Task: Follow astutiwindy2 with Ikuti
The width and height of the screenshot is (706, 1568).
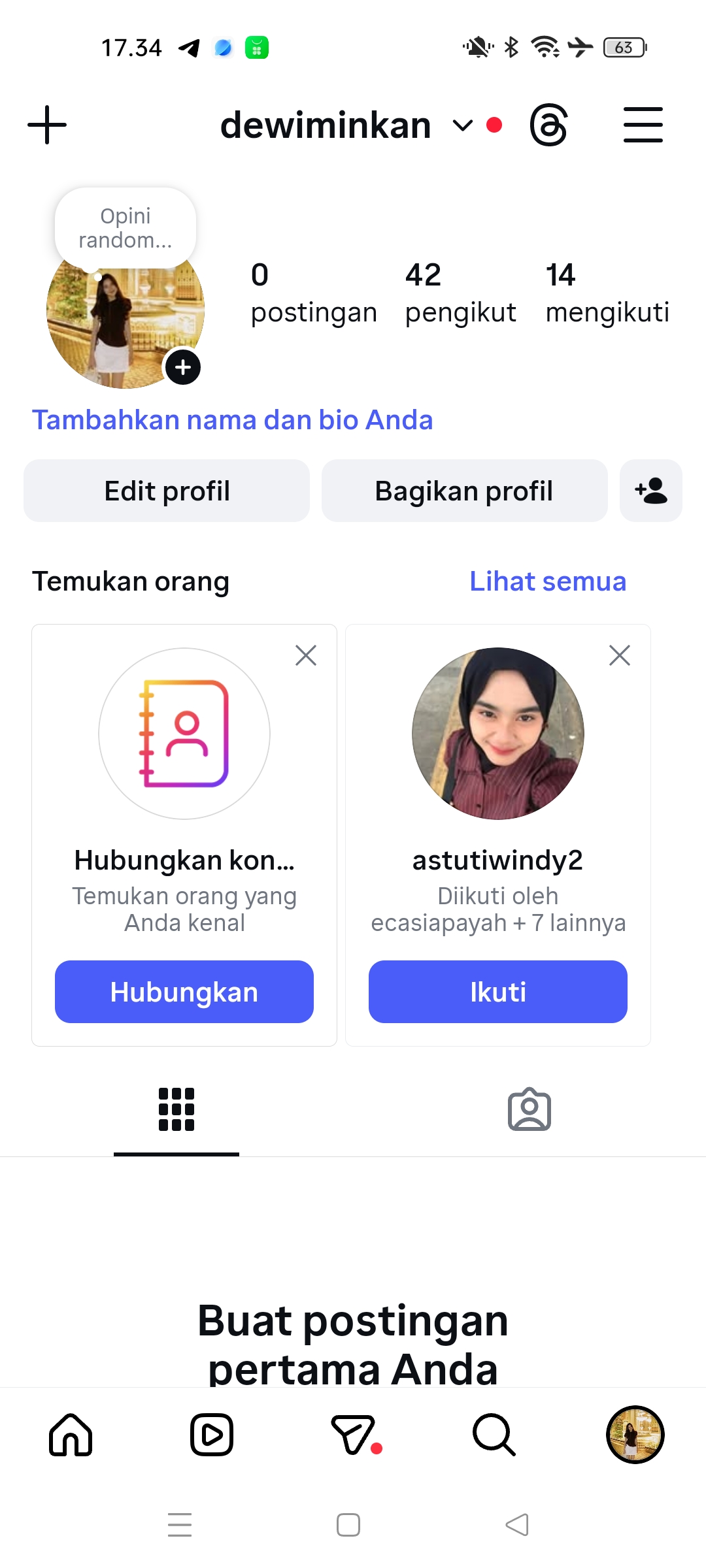Action: coord(497,992)
